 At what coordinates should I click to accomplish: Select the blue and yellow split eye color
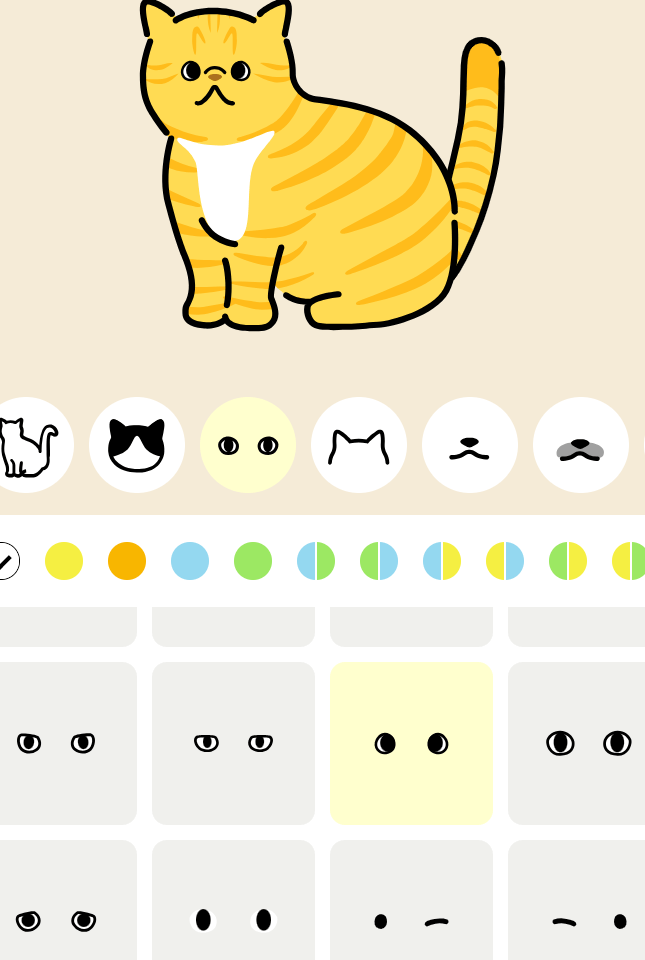click(x=442, y=561)
